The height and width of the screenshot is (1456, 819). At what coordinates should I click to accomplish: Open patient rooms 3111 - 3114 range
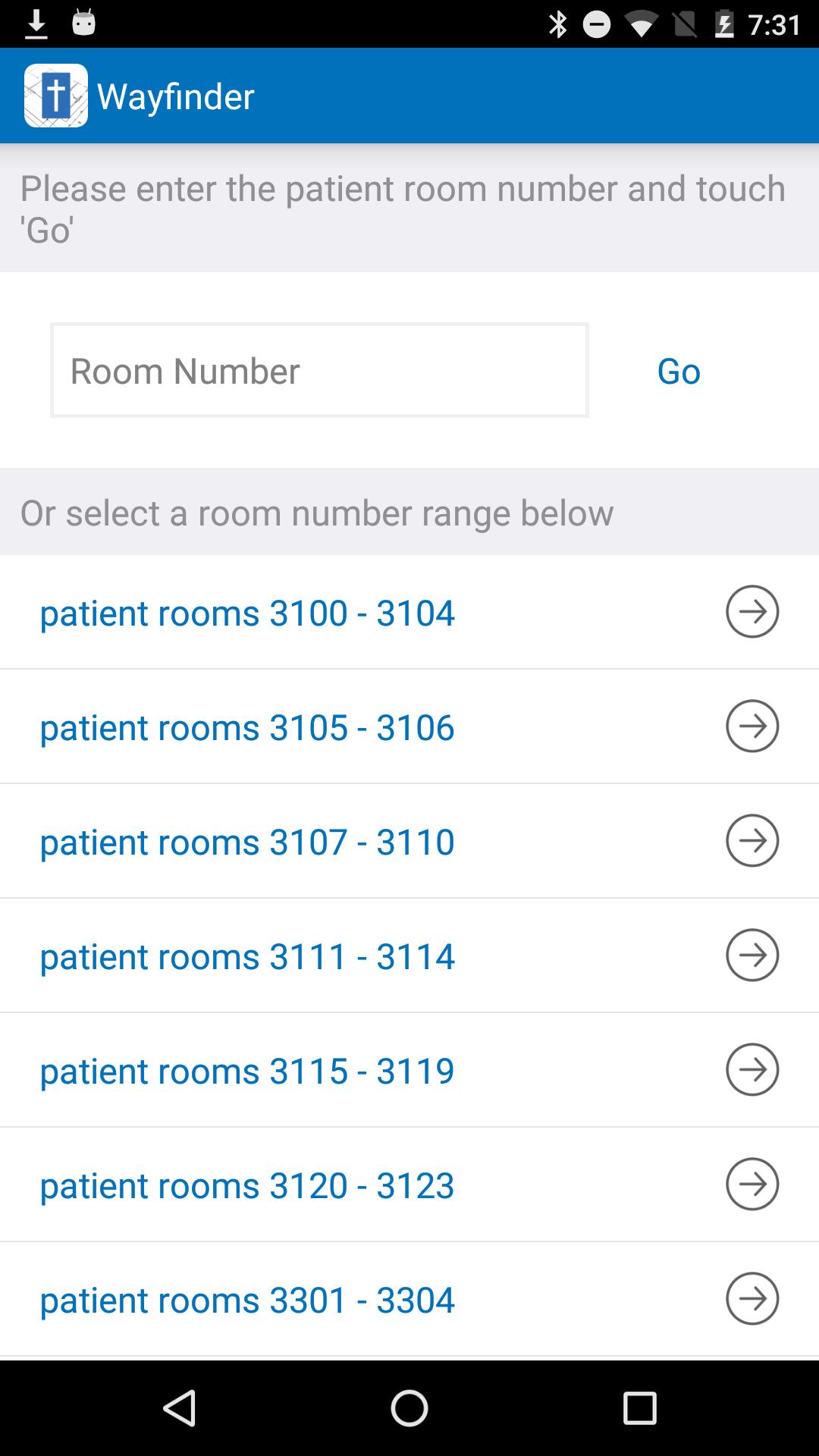[x=246, y=955]
